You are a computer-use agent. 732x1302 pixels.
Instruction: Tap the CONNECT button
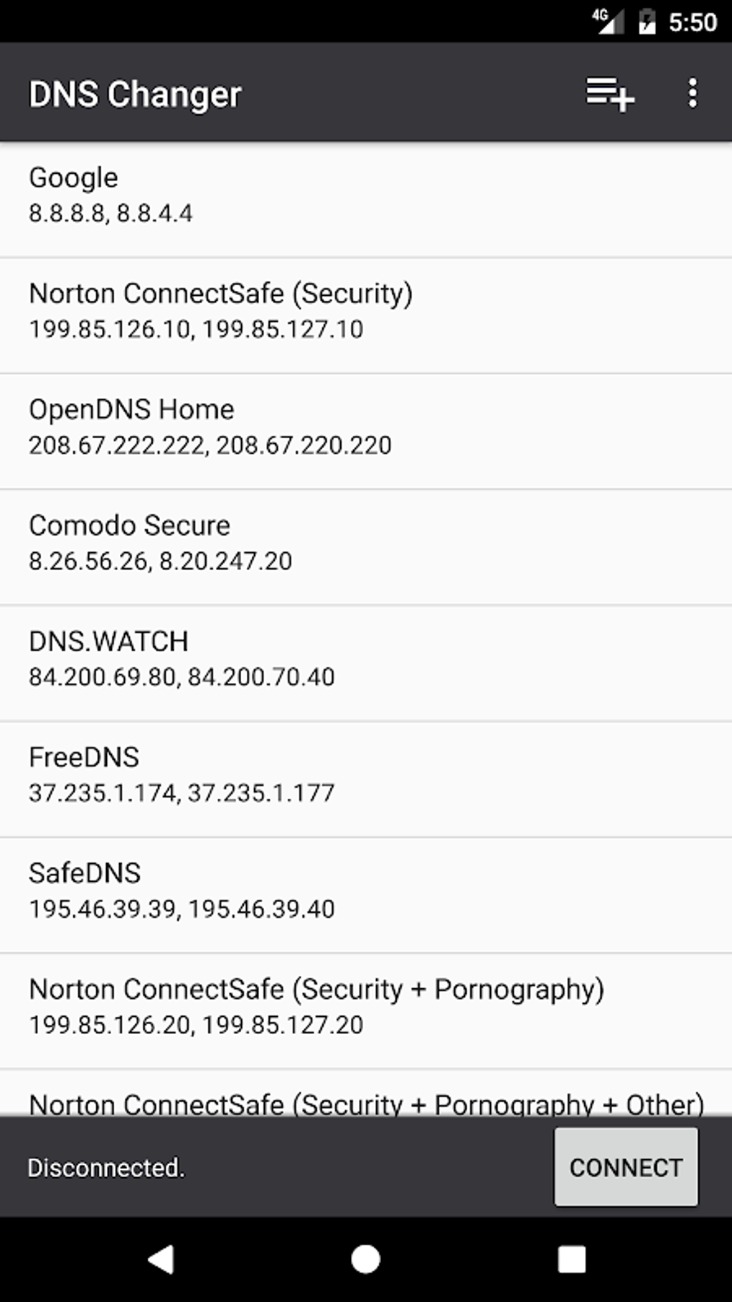coord(626,1167)
